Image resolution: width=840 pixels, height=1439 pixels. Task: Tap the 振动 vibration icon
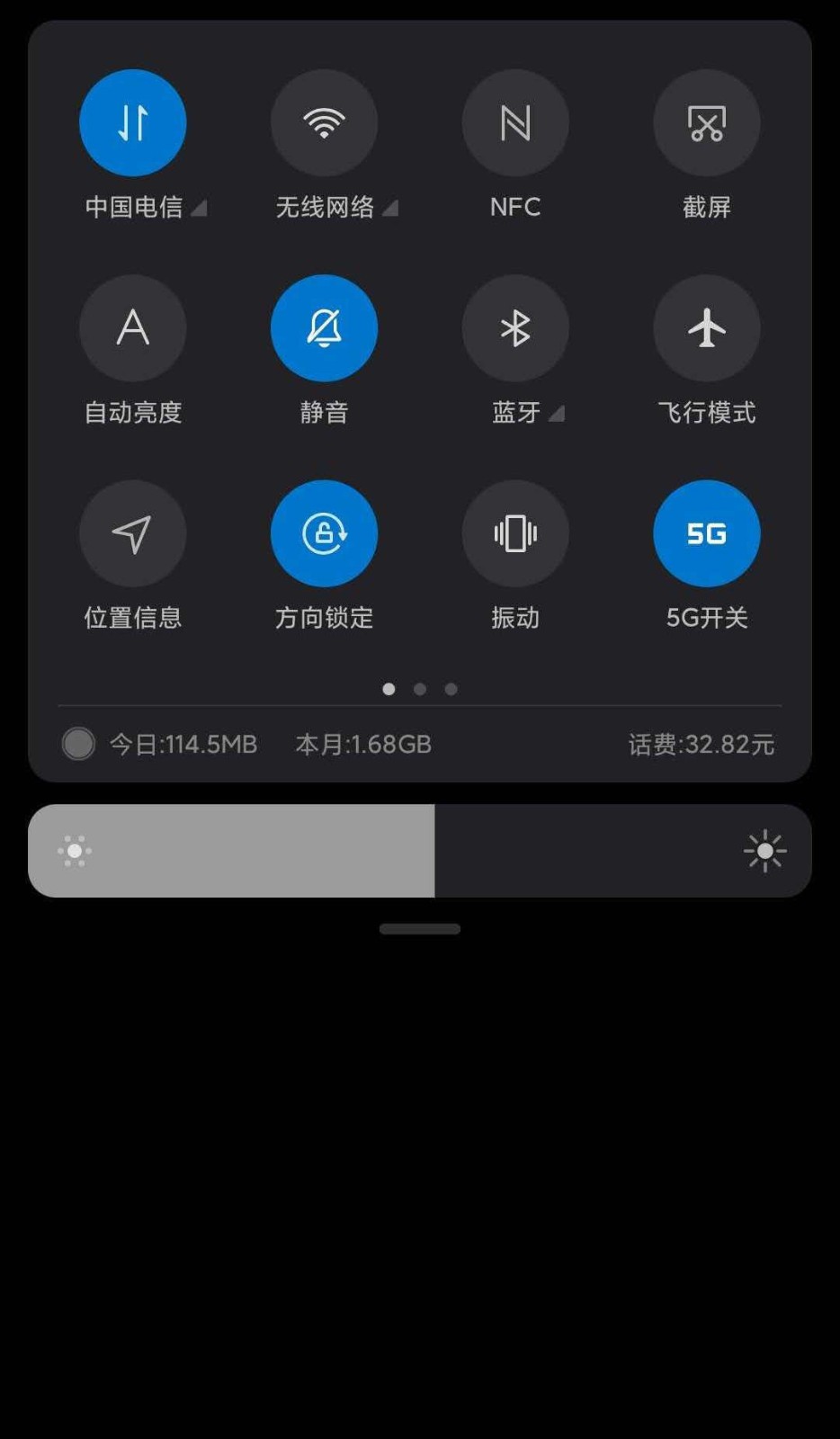click(515, 532)
